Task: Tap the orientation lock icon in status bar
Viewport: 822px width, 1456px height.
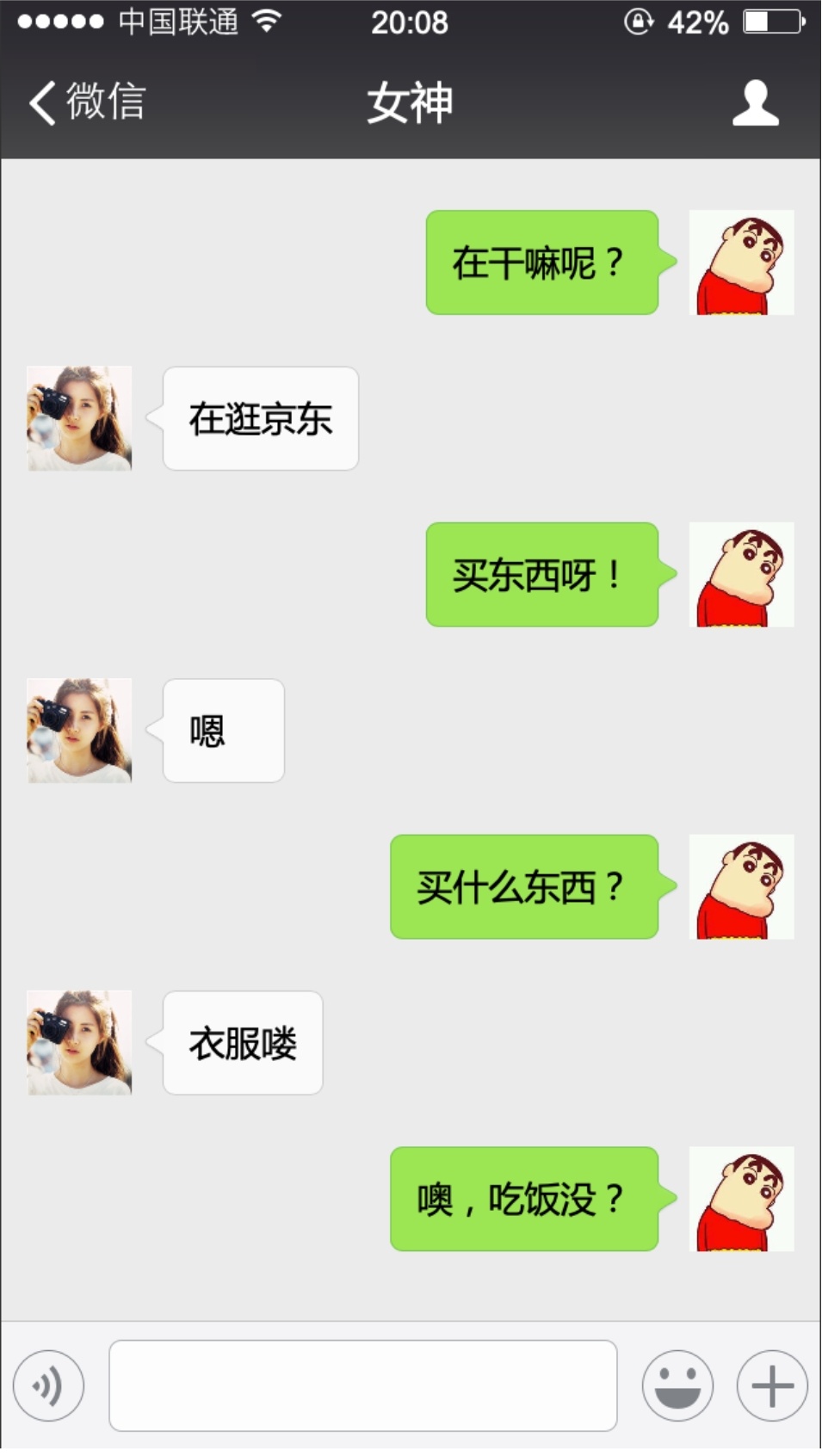Action: (637, 23)
